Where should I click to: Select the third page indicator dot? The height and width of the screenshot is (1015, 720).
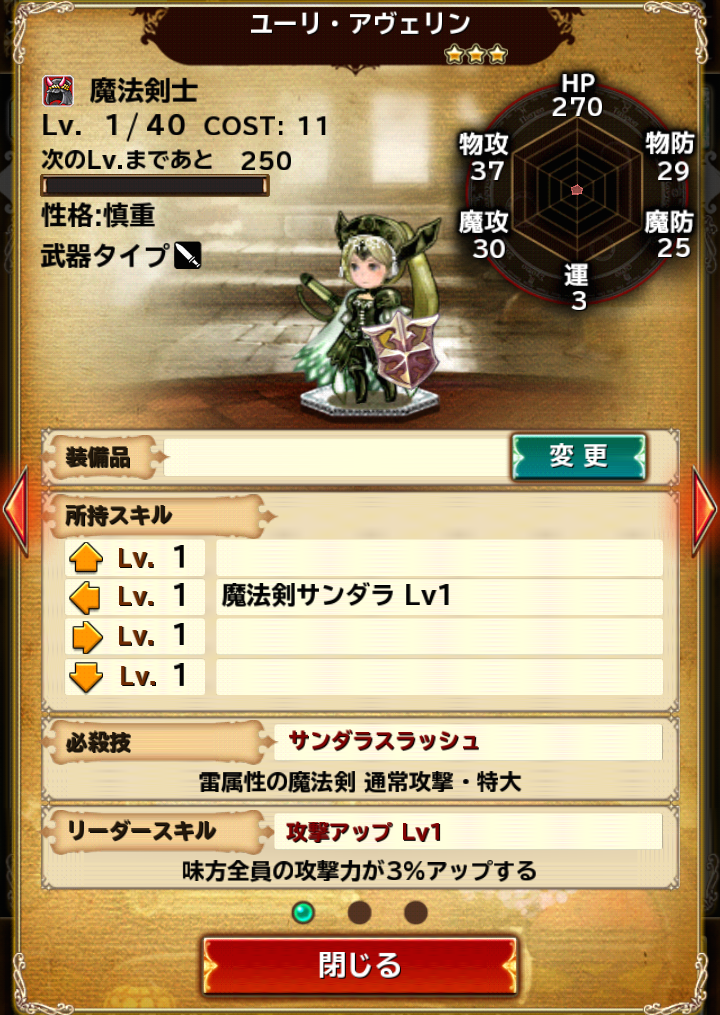(x=416, y=911)
